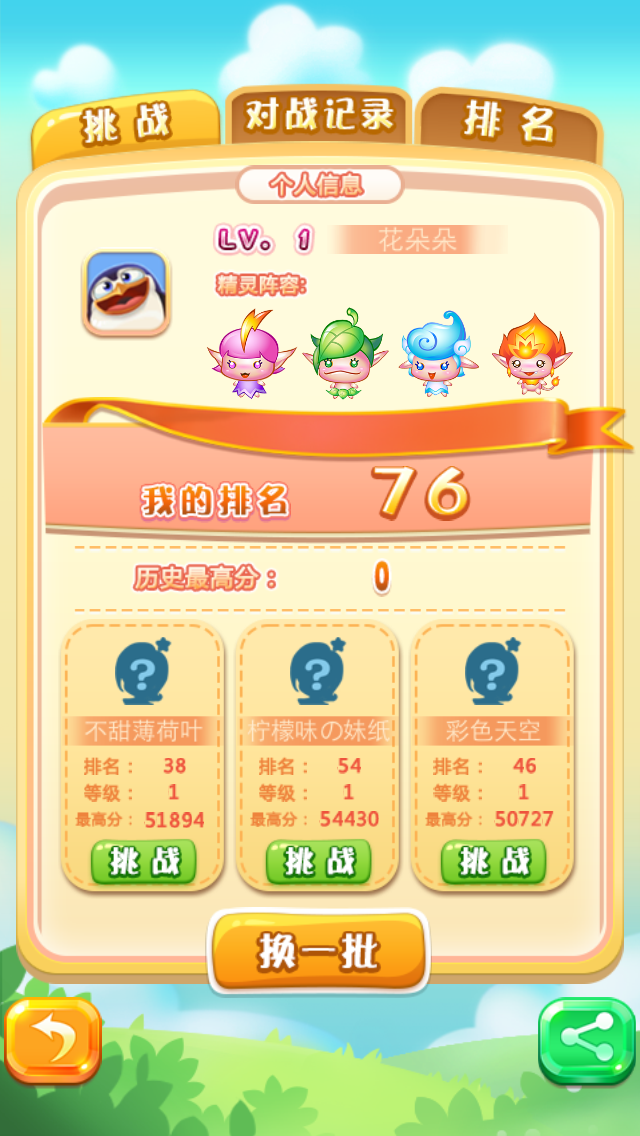Switch to the 排名 tab
The image size is (640, 1136).
(508, 123)
